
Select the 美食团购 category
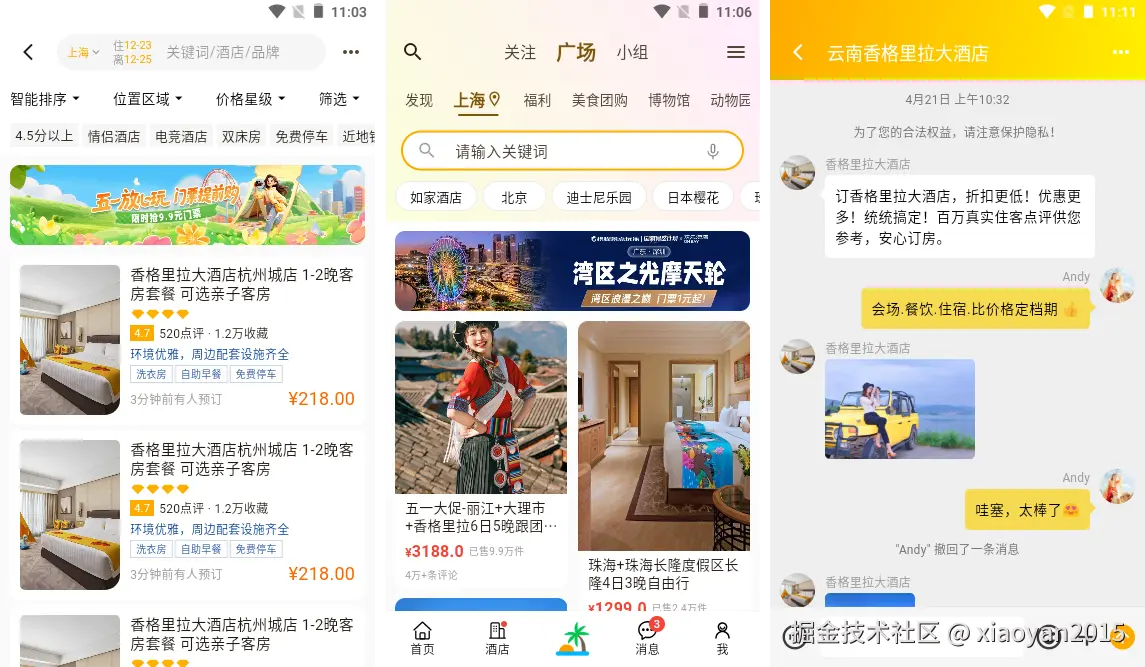(600, 100)
